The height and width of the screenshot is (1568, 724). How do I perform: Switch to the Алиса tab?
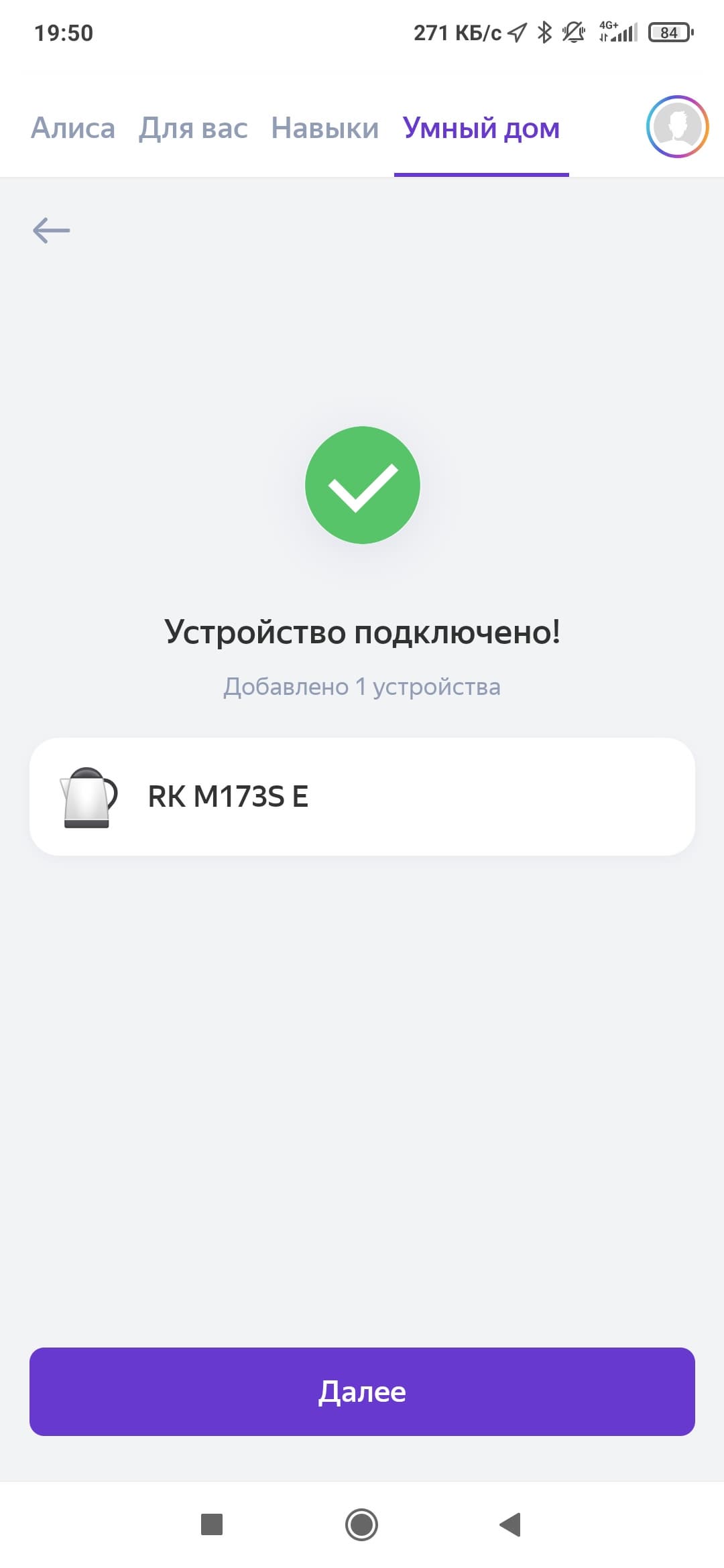click(73, 128)
